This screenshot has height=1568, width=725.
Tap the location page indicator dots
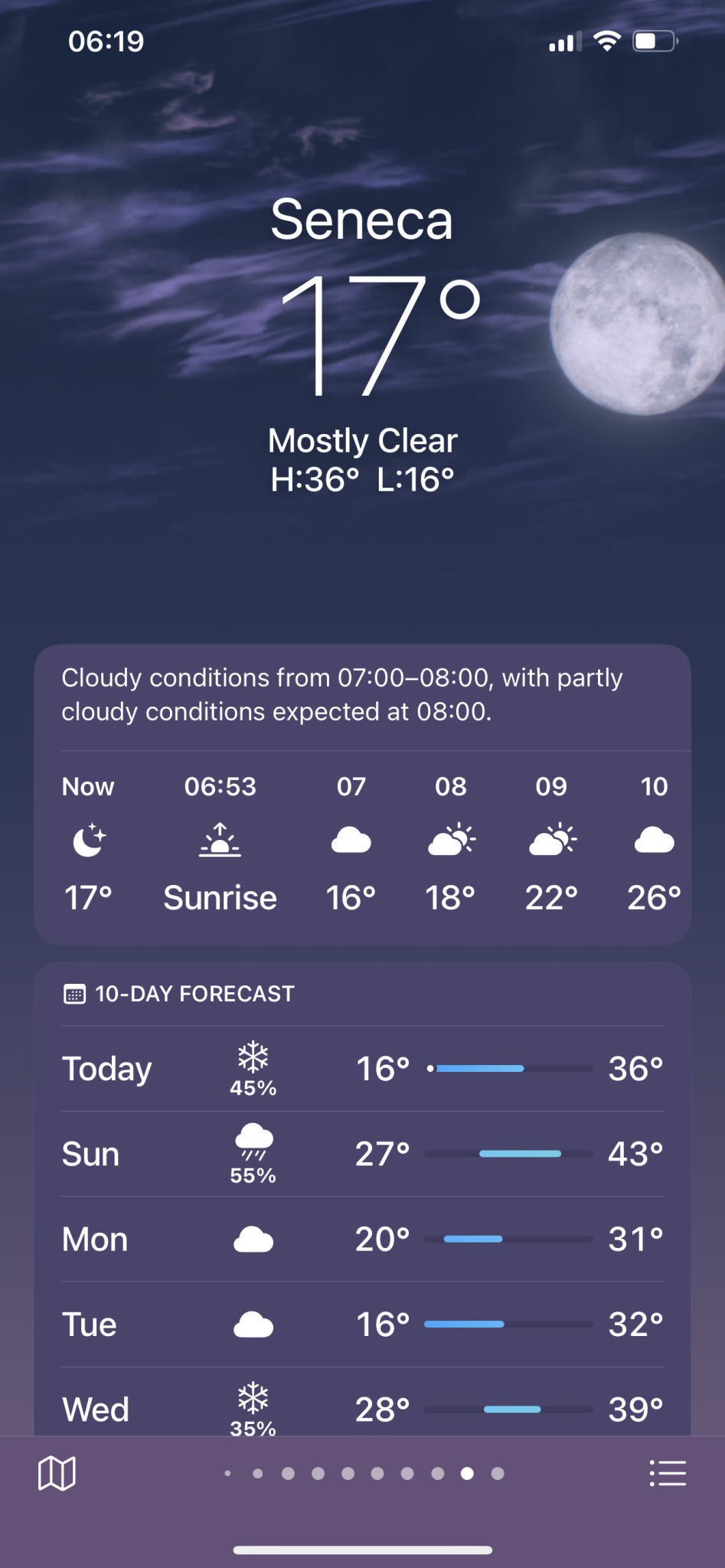tap(363, 1473)
